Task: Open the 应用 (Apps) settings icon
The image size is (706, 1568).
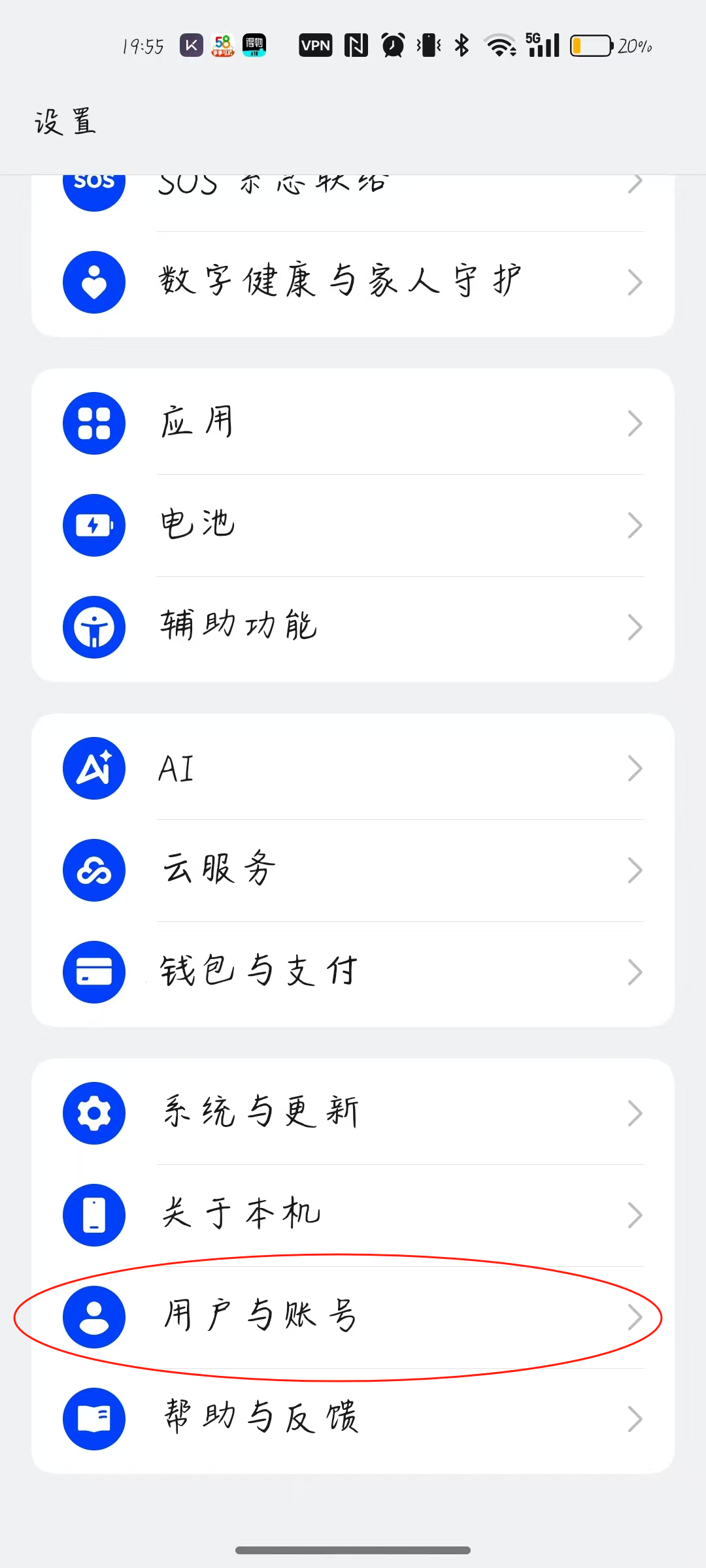Action: pos(93,423)
